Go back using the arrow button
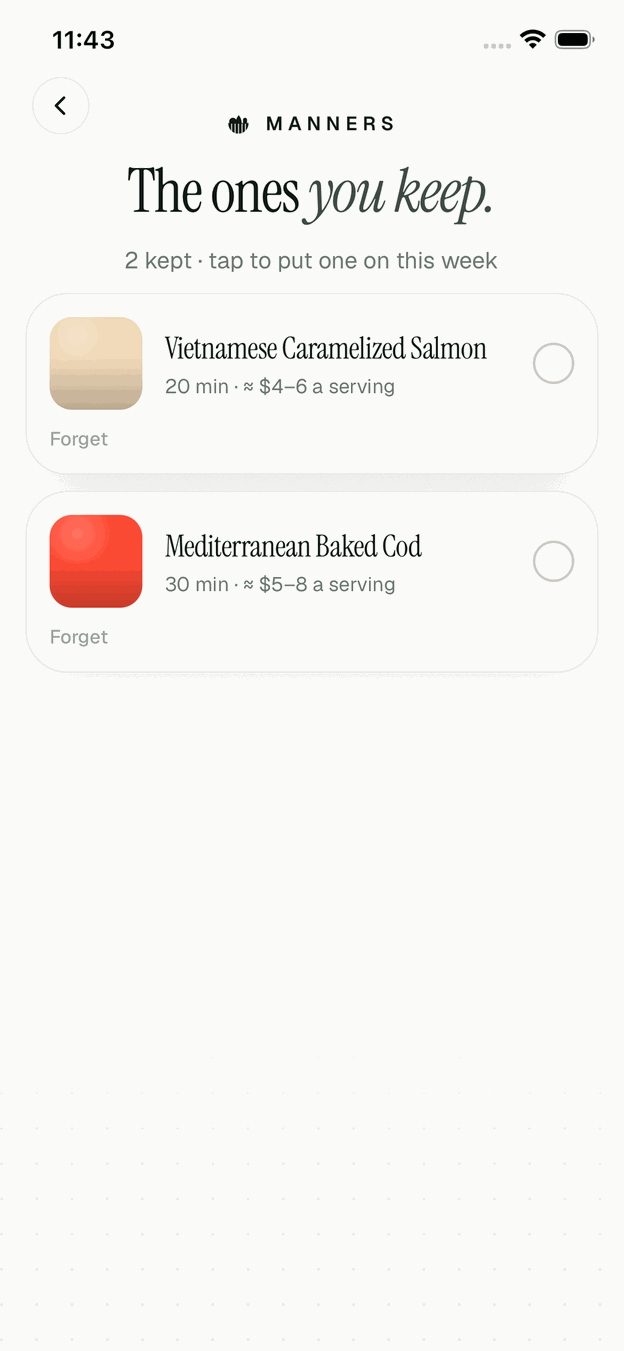 tap(61, 106)
